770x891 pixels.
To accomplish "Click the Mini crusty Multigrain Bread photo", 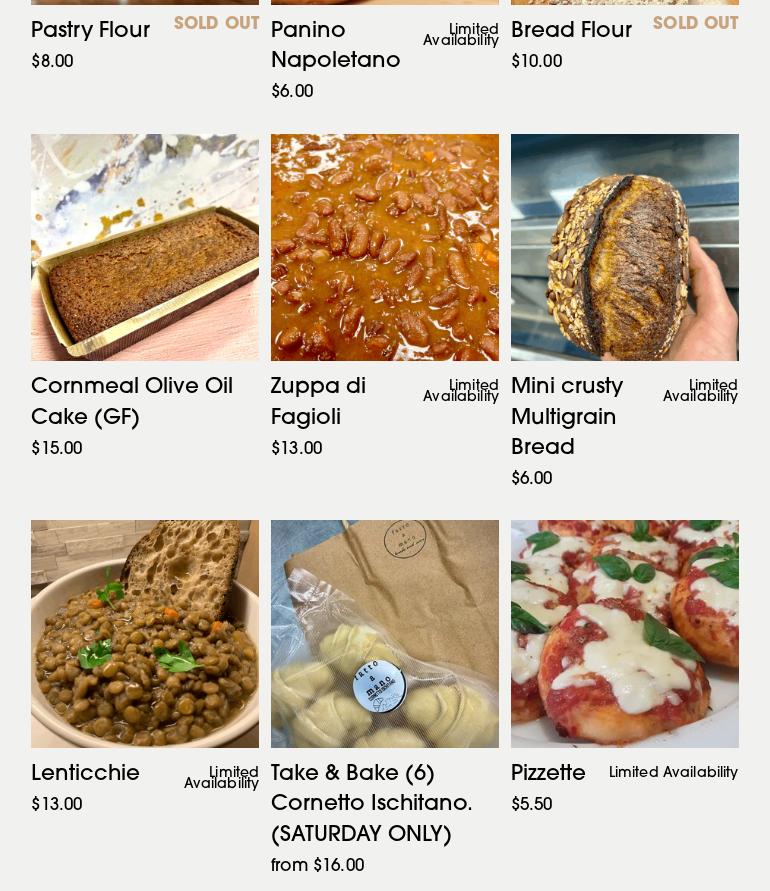I will point(625,247).
